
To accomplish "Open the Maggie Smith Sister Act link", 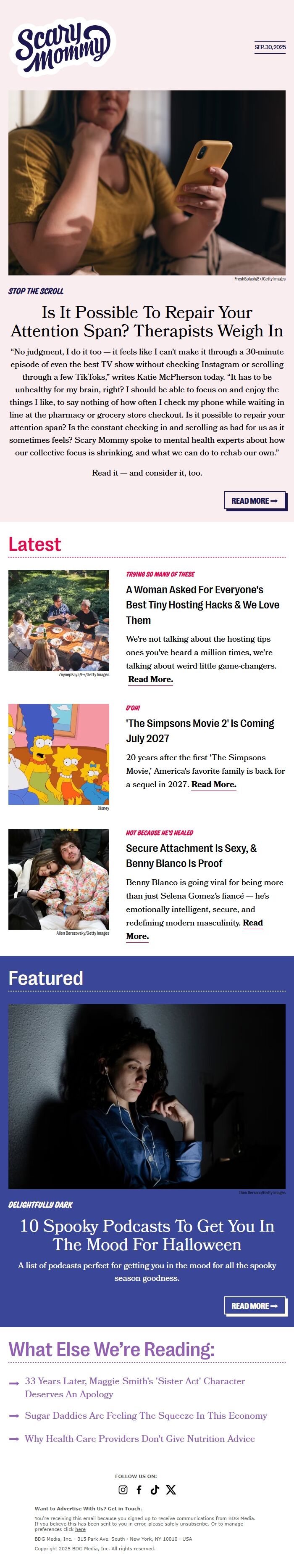I will (x=135, y=1387).
